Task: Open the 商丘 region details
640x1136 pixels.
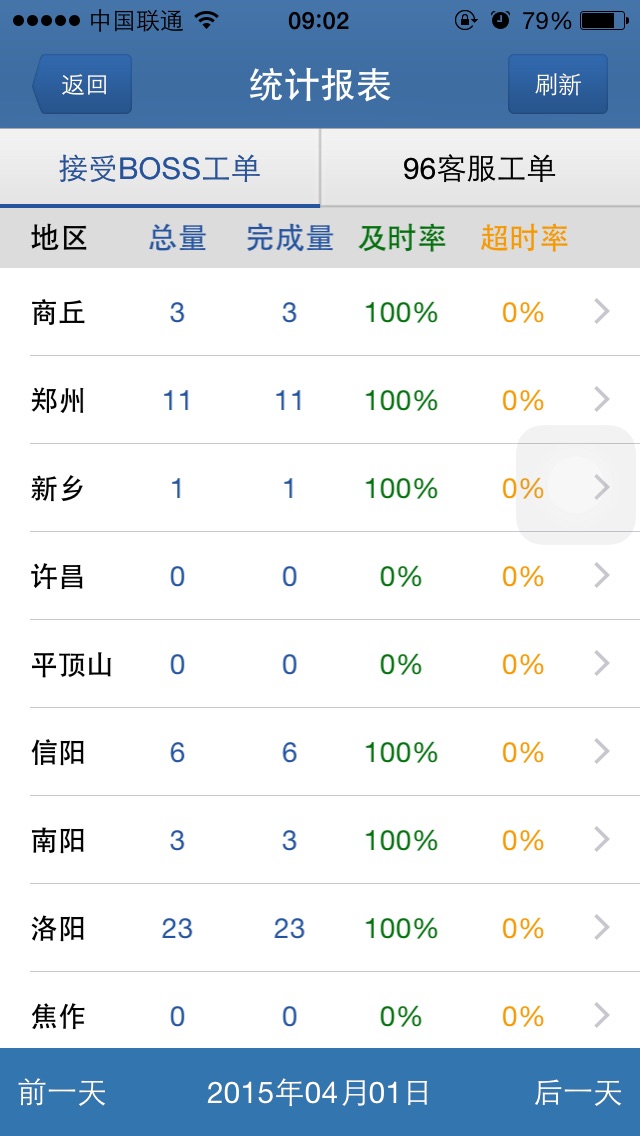Action: click(x=320, y=312)
